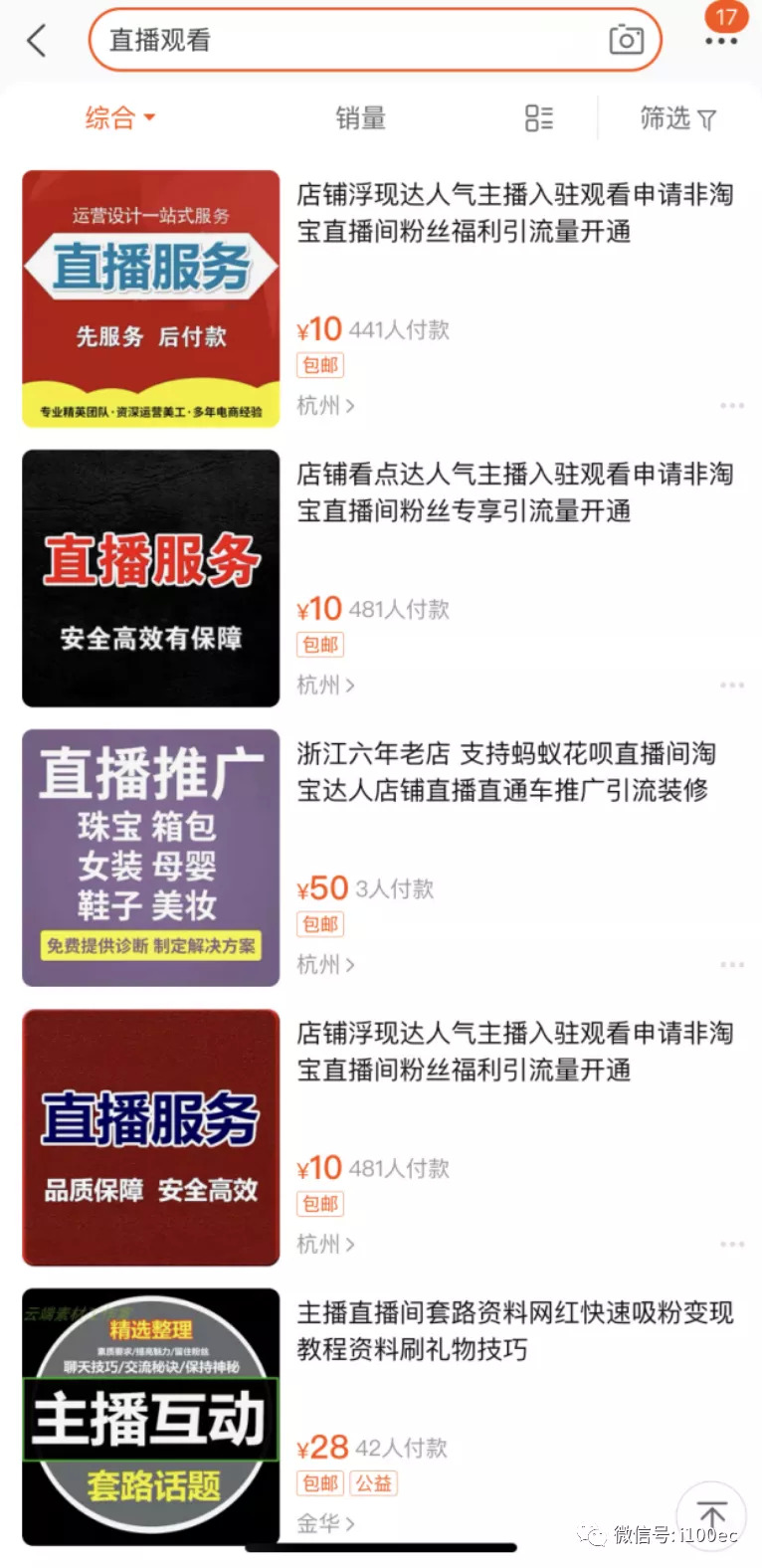Switch the list layout view
This screenshot has height=1568, width=762.
pos(538,118)
